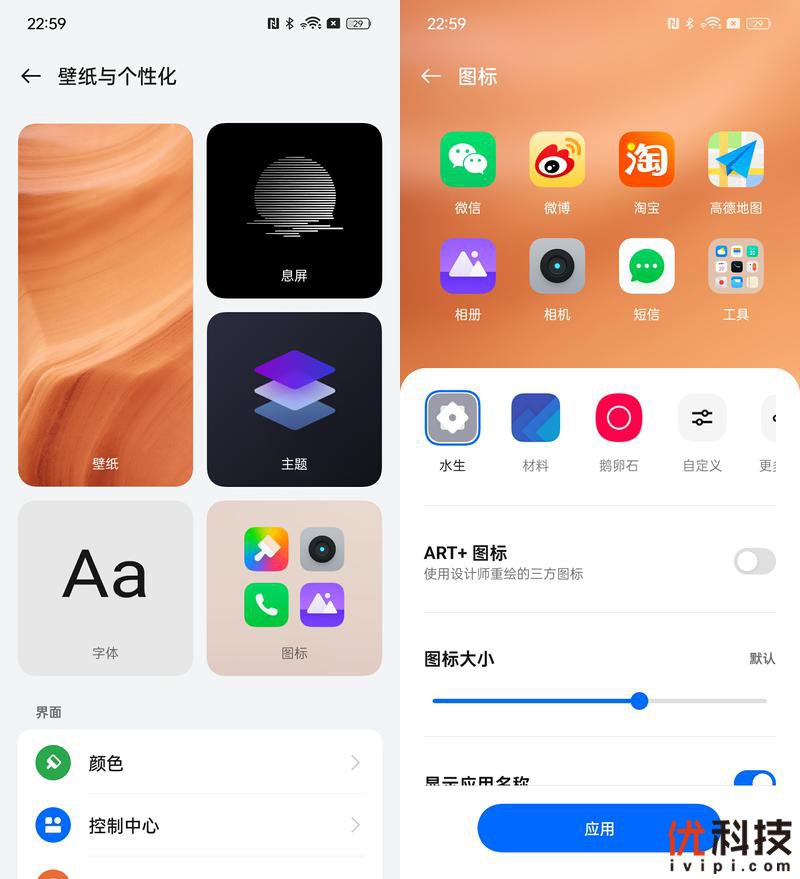
Task: Open the 控制中心 settings row
Action: coord(199,825)
